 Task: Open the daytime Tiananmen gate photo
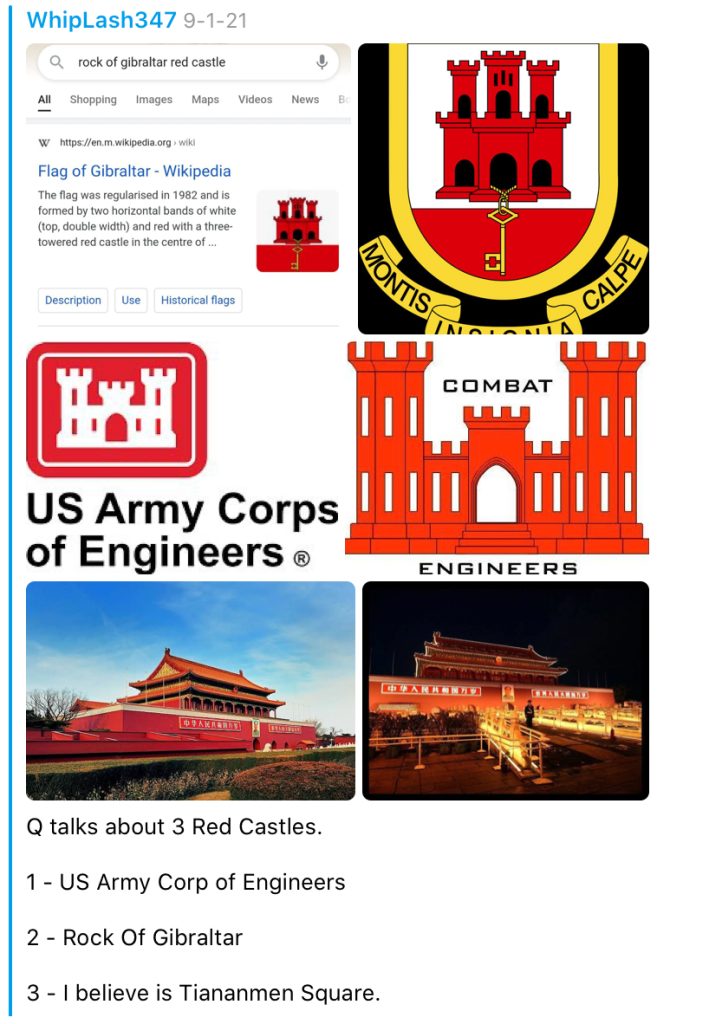click(190, 690)
